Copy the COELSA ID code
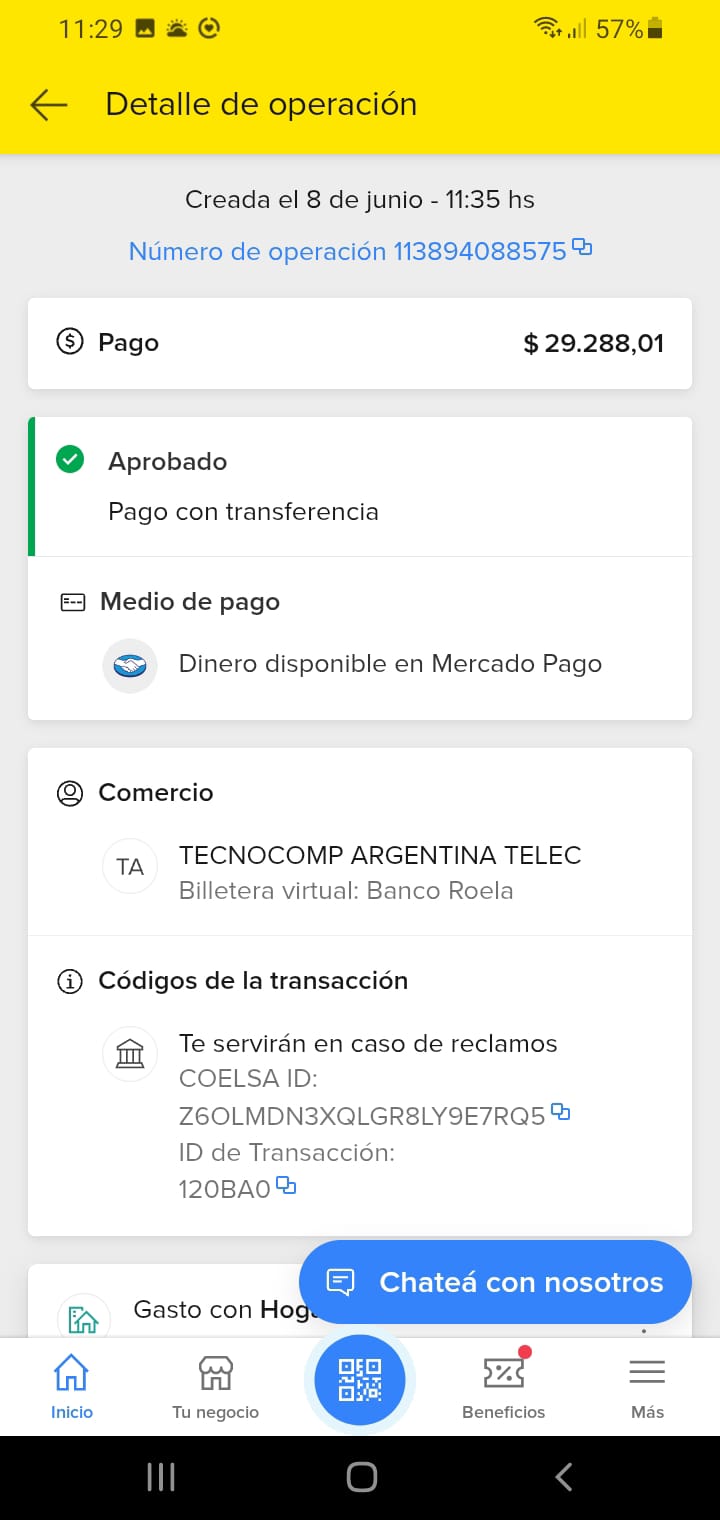Viewport: 720px width, 1520px height. (561, 1112)
